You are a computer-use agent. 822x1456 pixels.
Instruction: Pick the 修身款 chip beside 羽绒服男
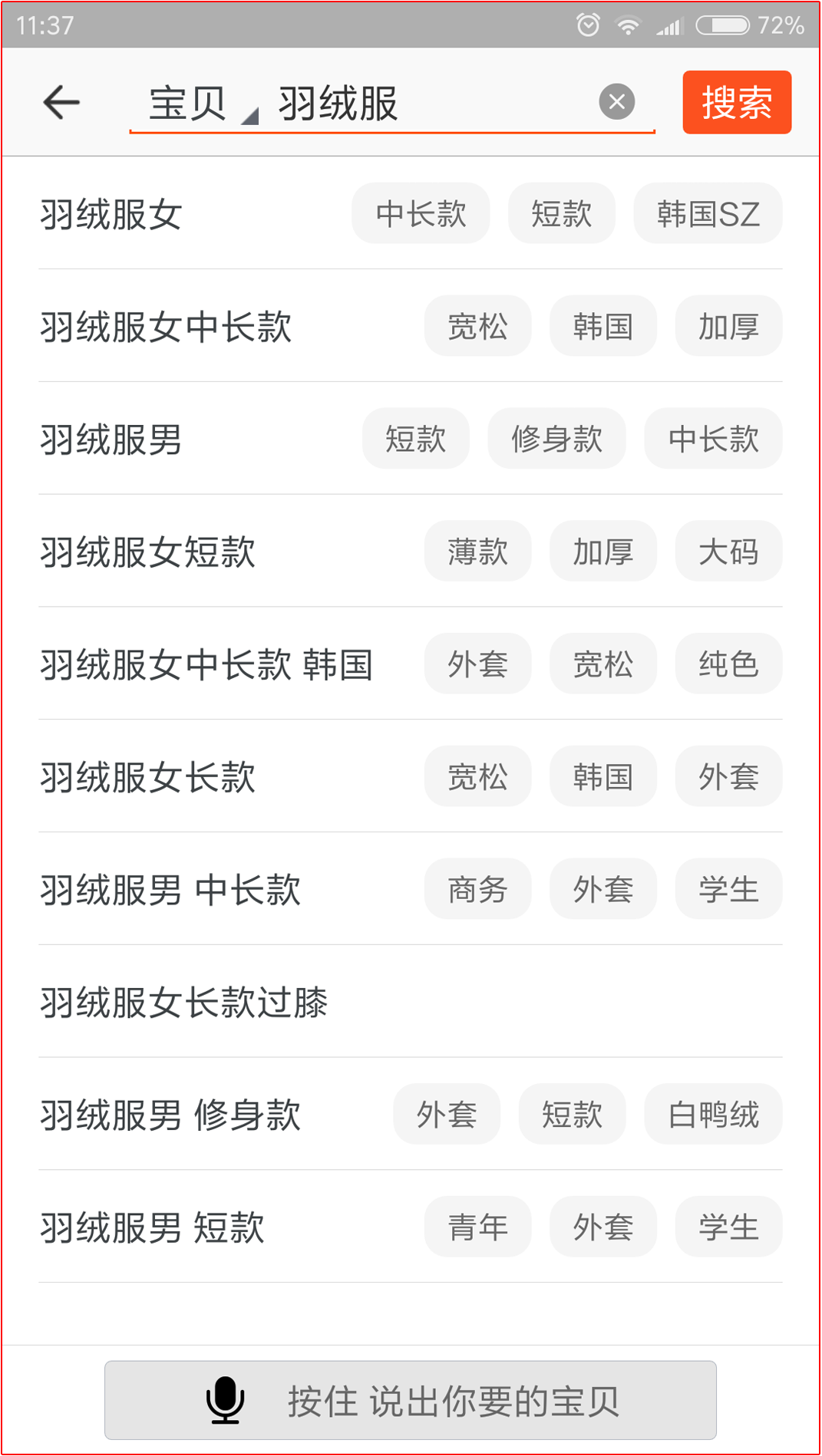(x=556, y=440)
